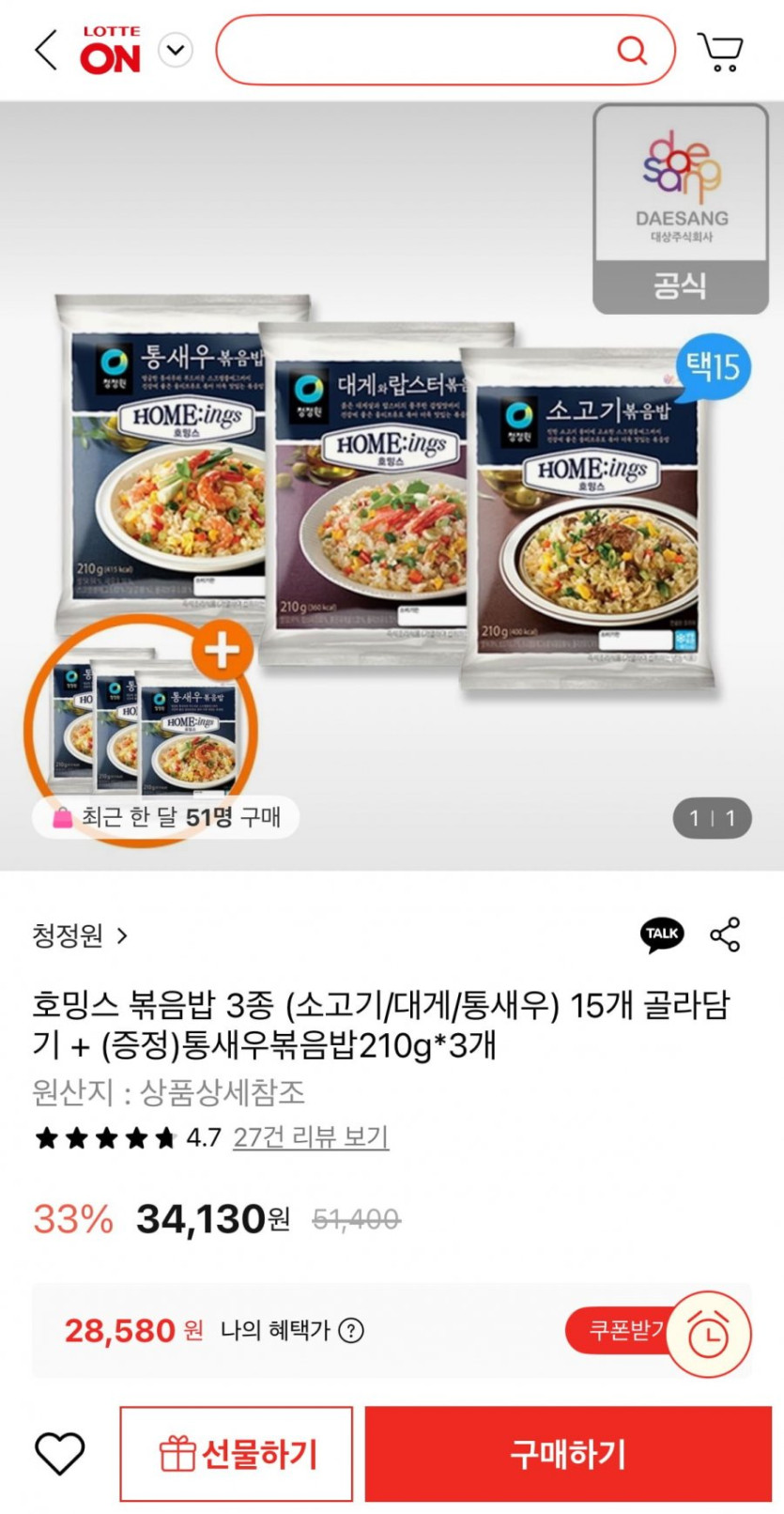Open the share options
Screen dimensions: 784x1514
[x=725, y=935]
